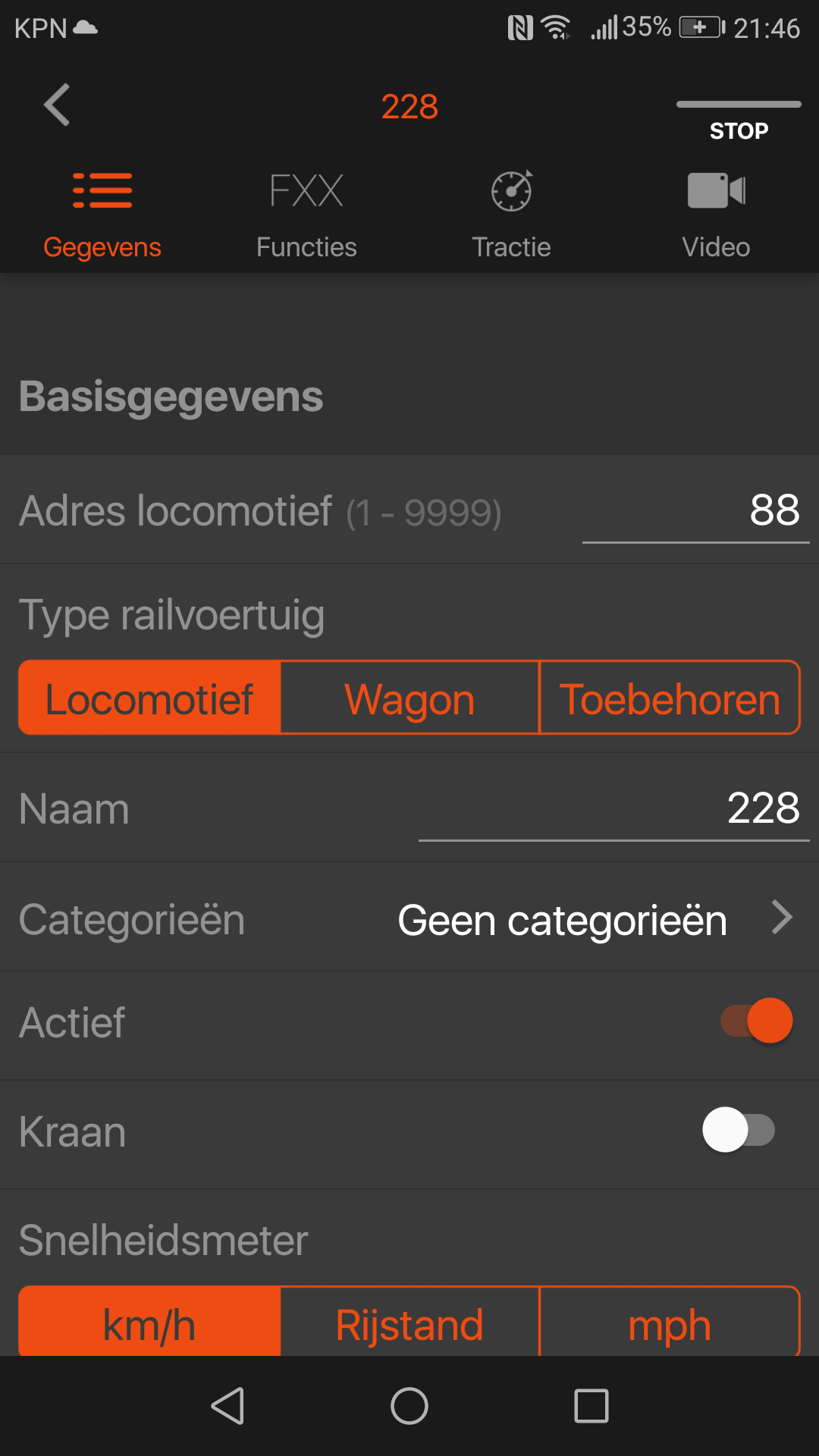Disable the Actief switch
This screenshot has width=819, height=1456.
[757, 1021]
